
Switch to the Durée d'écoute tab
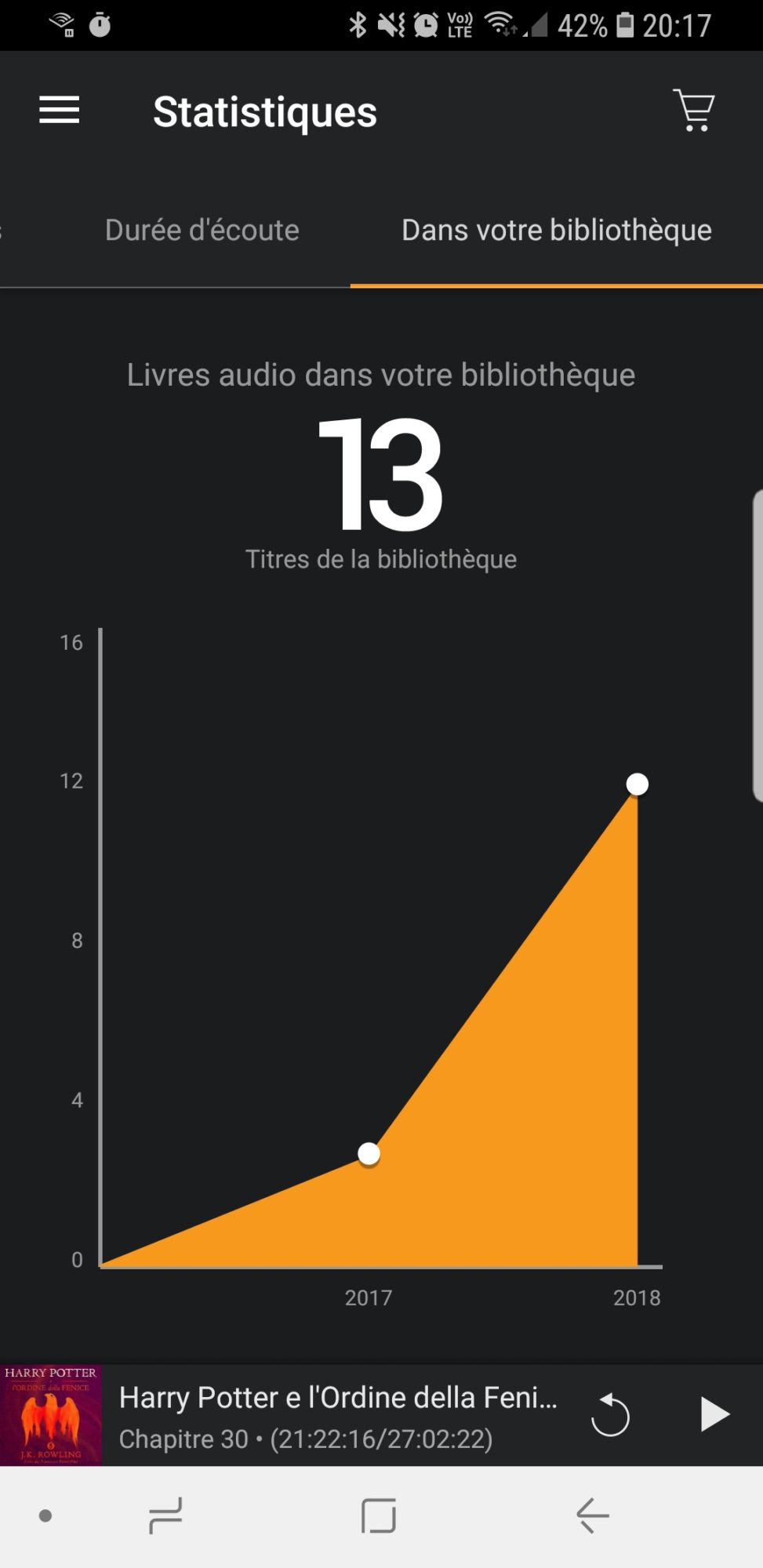tap(202, 230)
